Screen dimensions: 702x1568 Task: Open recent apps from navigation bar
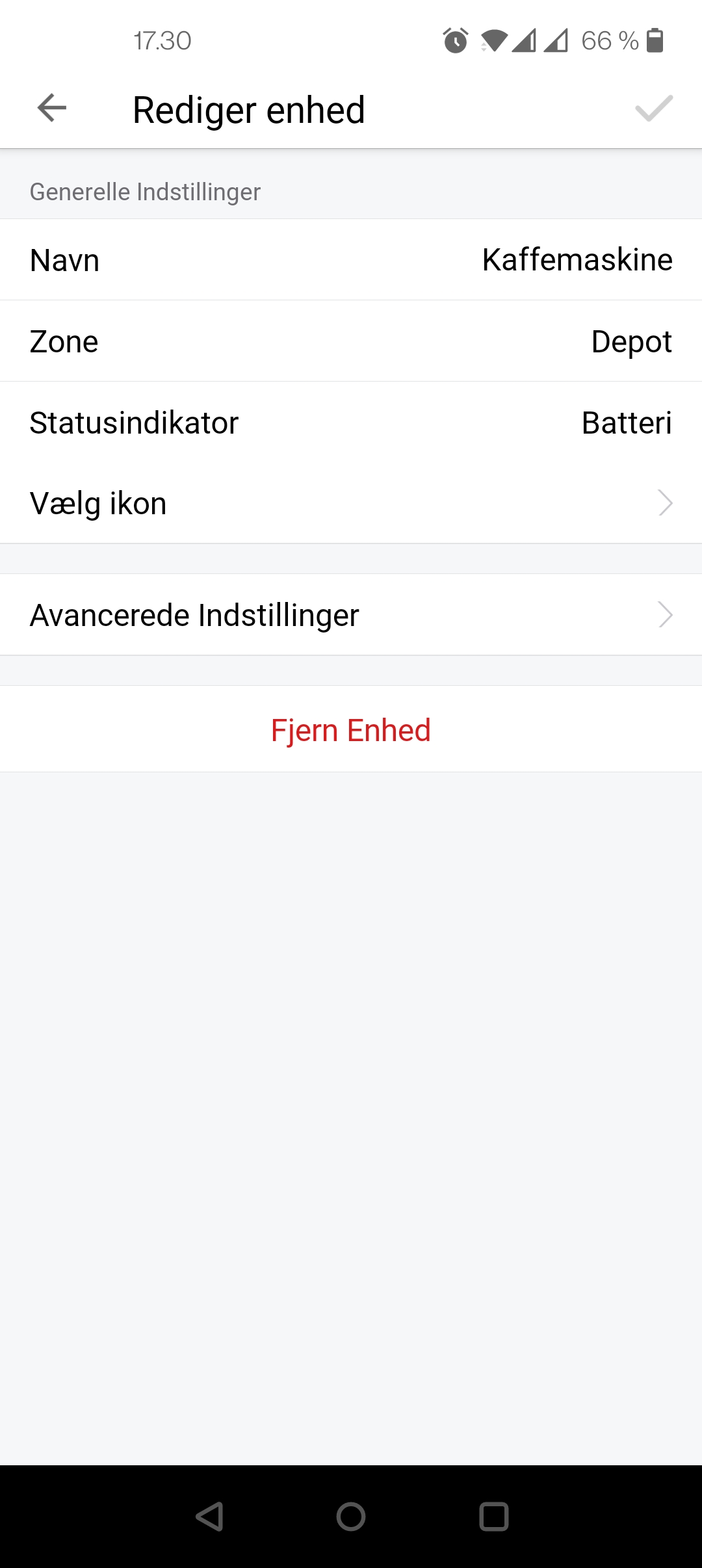[493, 1517]
